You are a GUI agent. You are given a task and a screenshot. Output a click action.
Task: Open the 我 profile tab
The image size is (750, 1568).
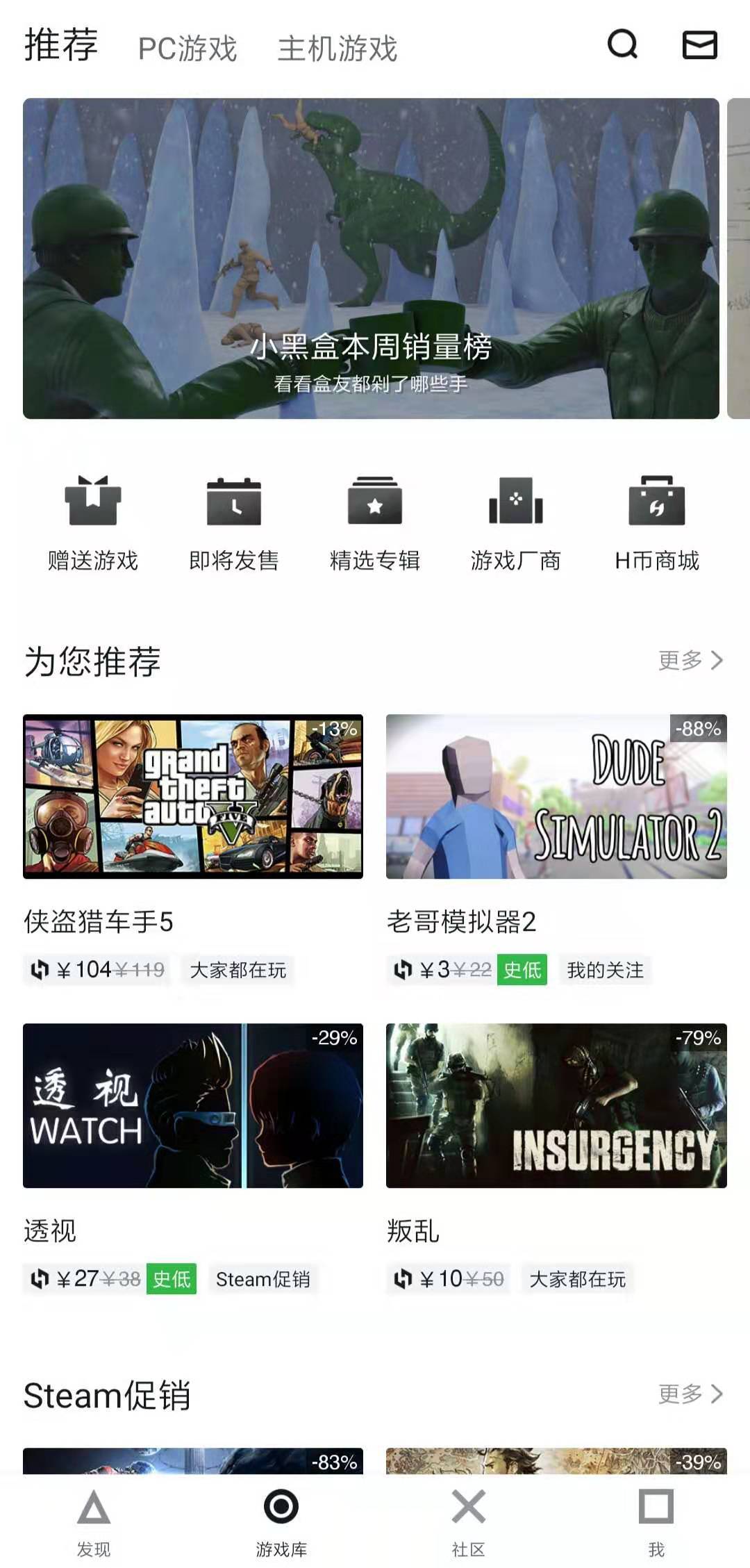tap(656, 1519)
